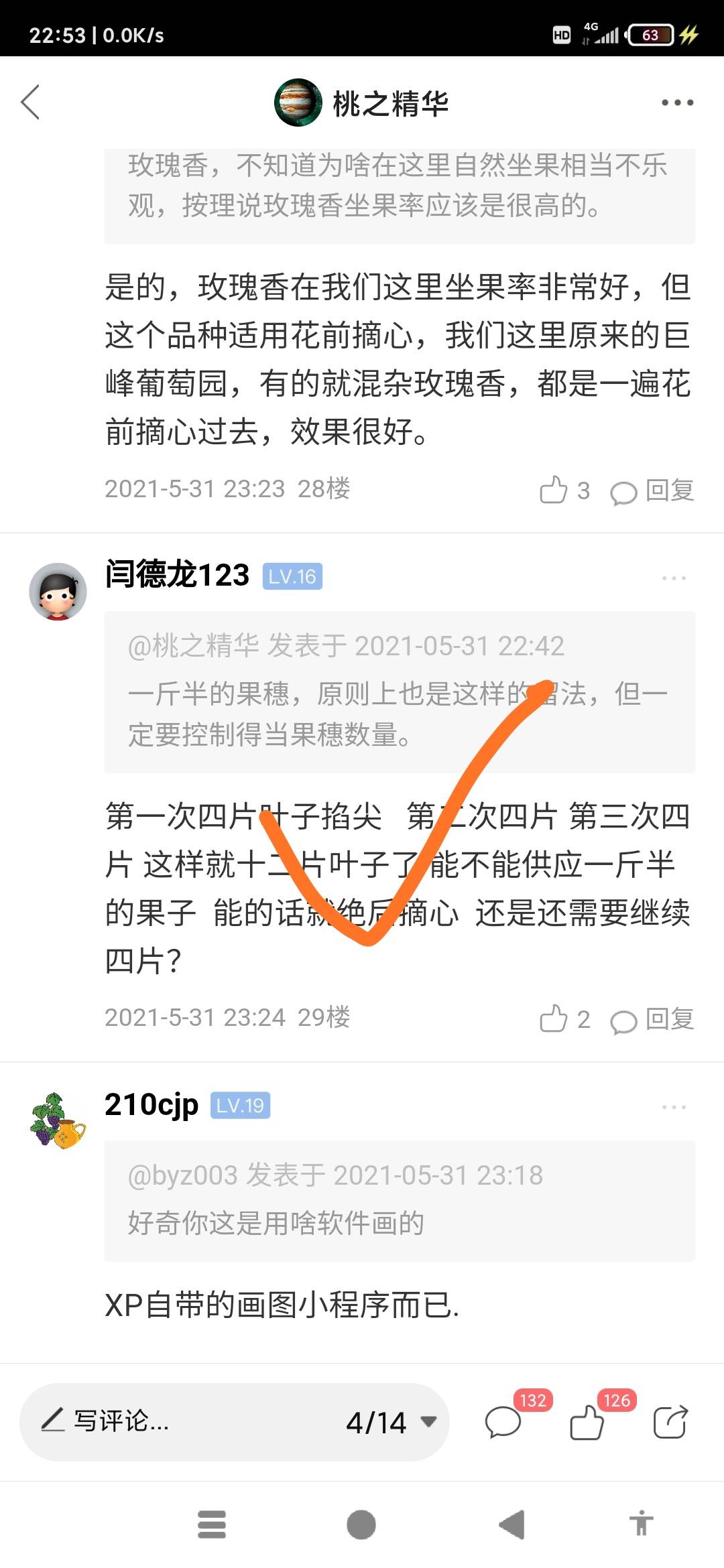This screenshot has width=724, height=1568.
Task: Open 210cjp's avatar profile
Action: 58,1120
